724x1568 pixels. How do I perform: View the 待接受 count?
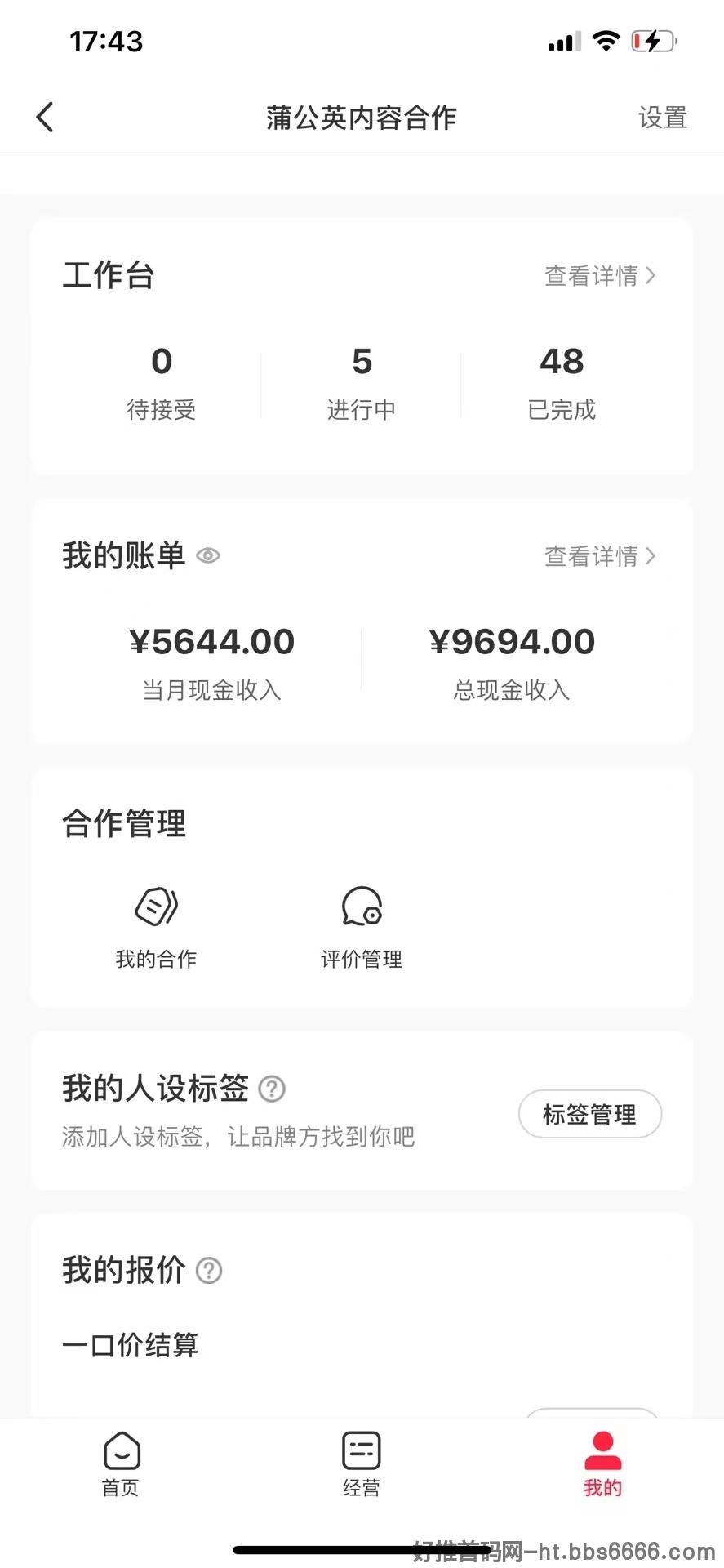coord(162,382)
